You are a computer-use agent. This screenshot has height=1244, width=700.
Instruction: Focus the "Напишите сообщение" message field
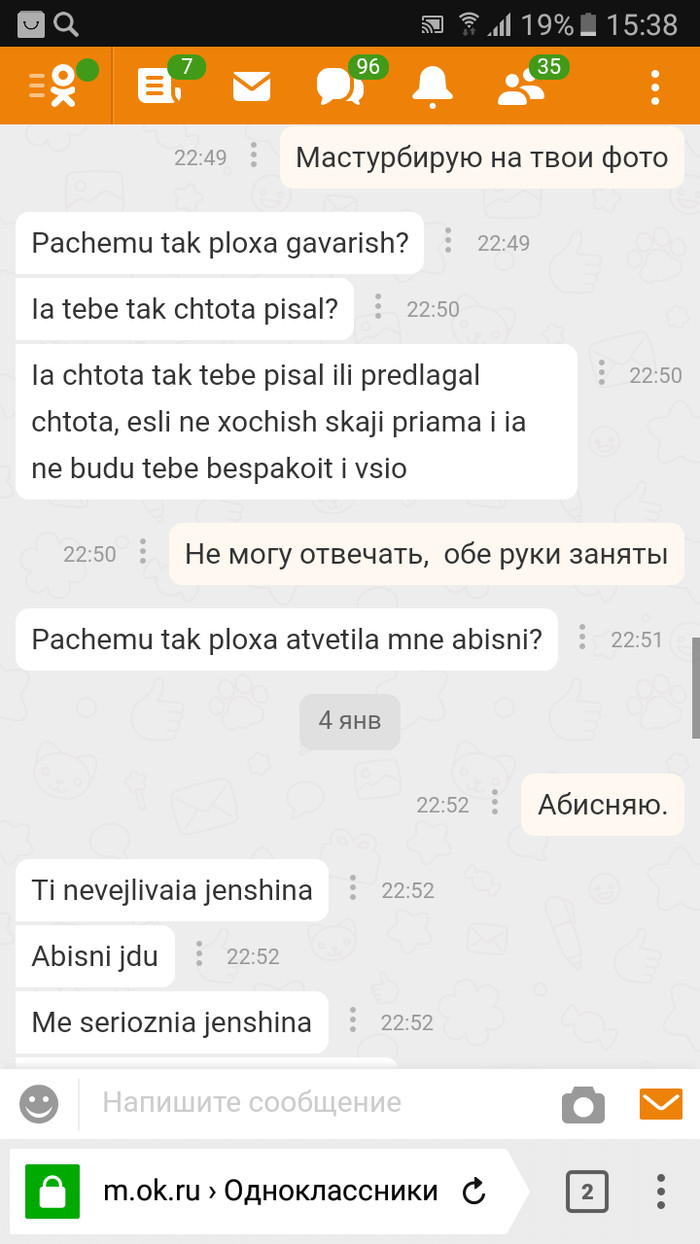[320, 1103]
